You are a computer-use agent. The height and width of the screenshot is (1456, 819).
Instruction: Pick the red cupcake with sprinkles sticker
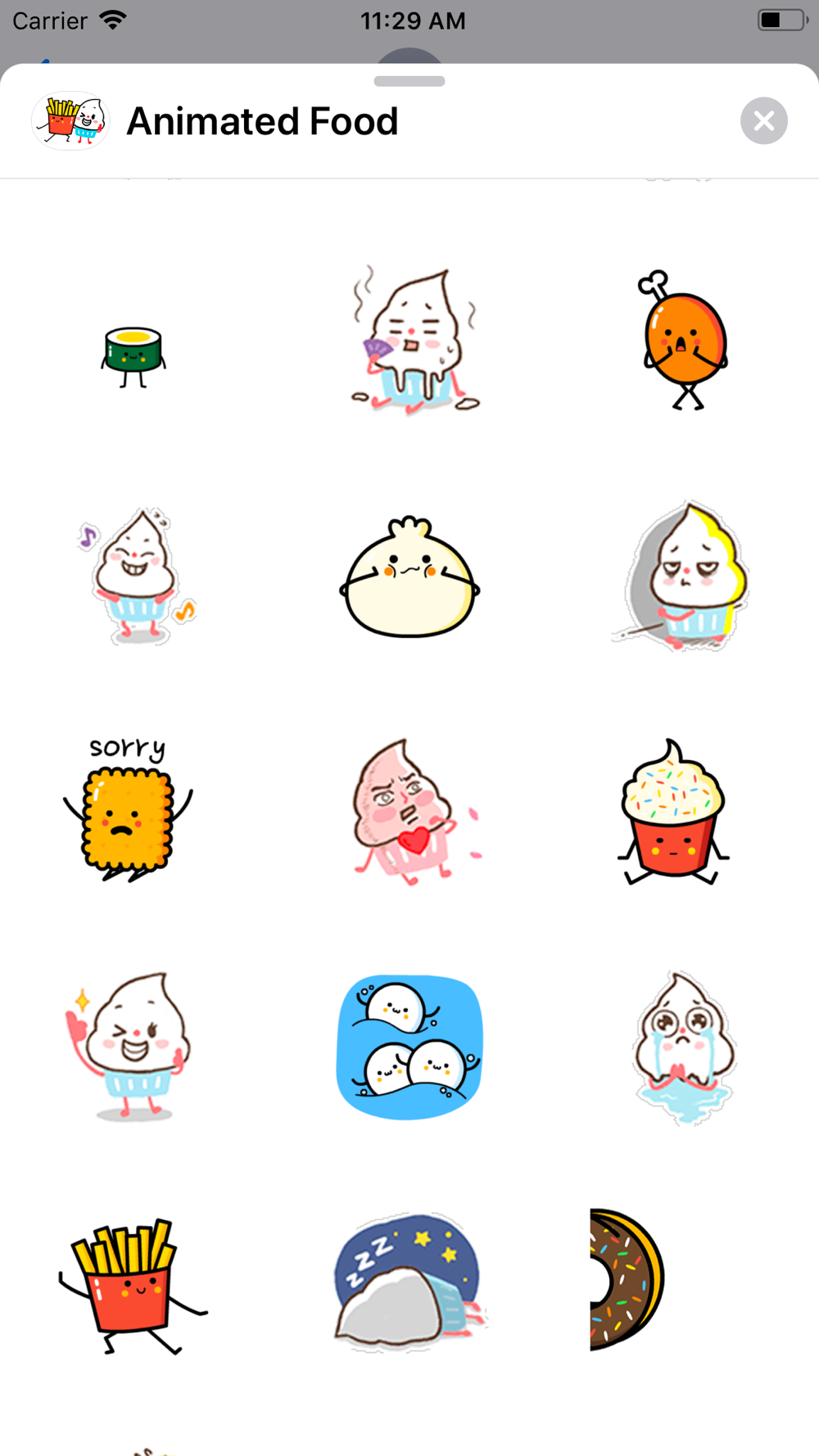tap(673, 811)
